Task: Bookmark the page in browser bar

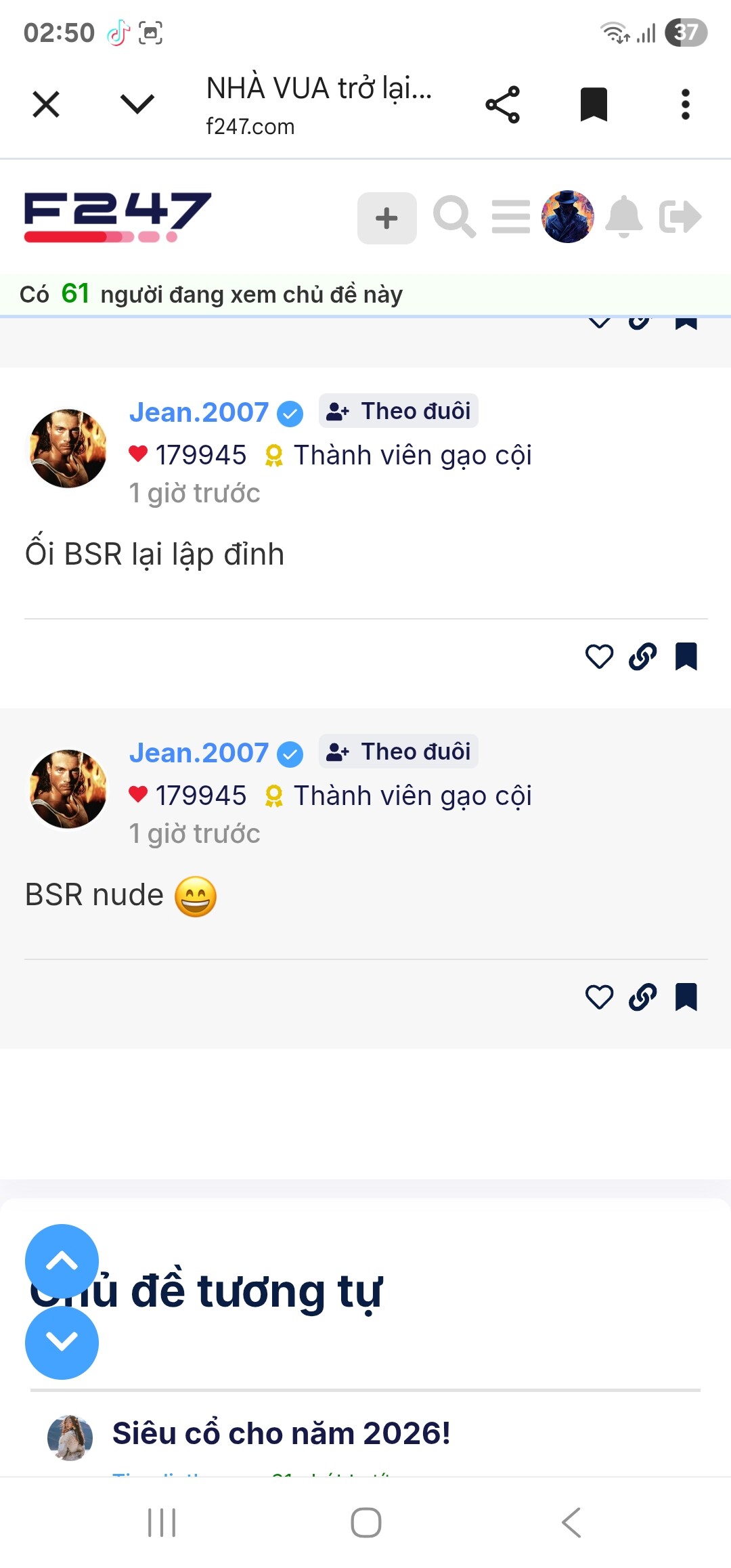Action: click(x=594, y=104)
